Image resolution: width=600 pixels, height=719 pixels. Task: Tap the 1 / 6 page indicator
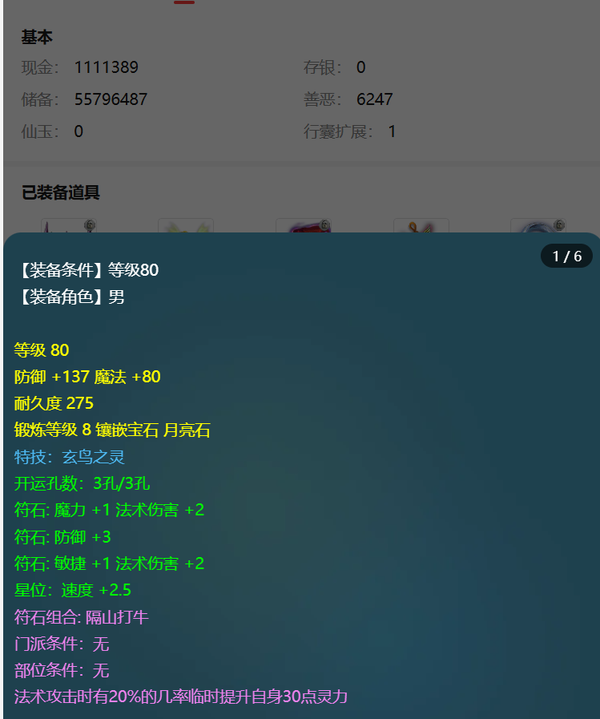click(566, 257)
